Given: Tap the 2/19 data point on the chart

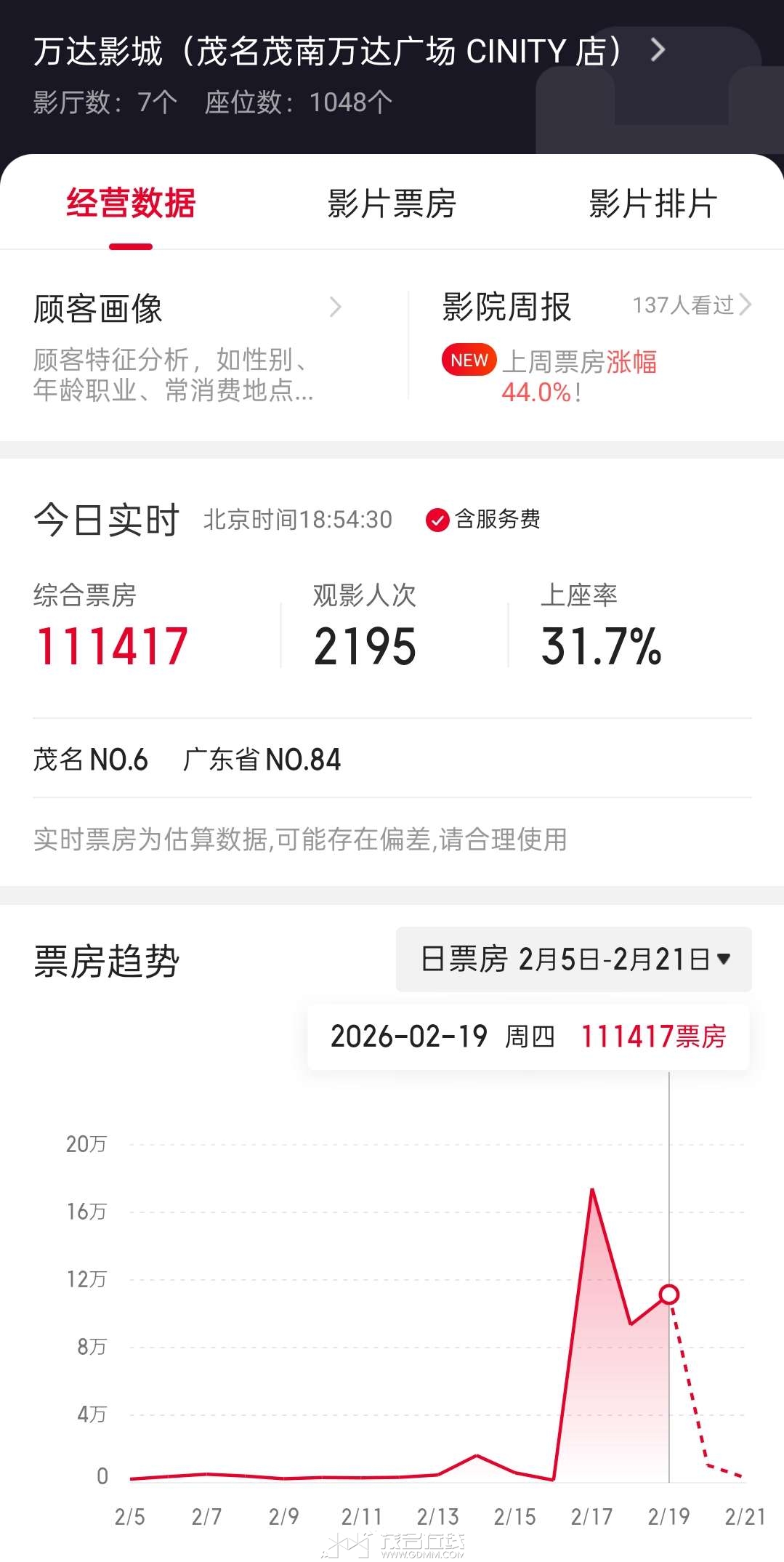Looking at the screenshot, I should (x=668, y=1295).
